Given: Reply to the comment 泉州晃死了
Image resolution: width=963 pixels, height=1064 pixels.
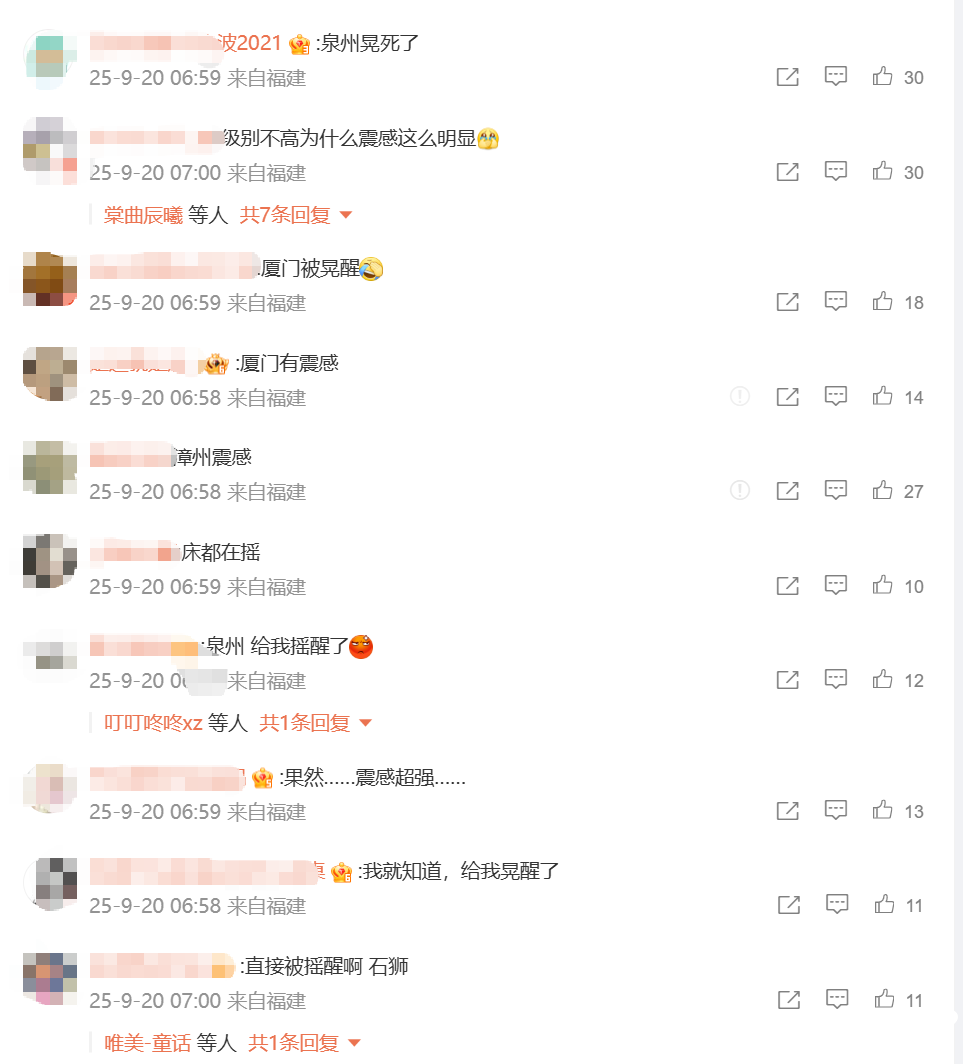Looking at the screenshot, I should pos(836,77).
